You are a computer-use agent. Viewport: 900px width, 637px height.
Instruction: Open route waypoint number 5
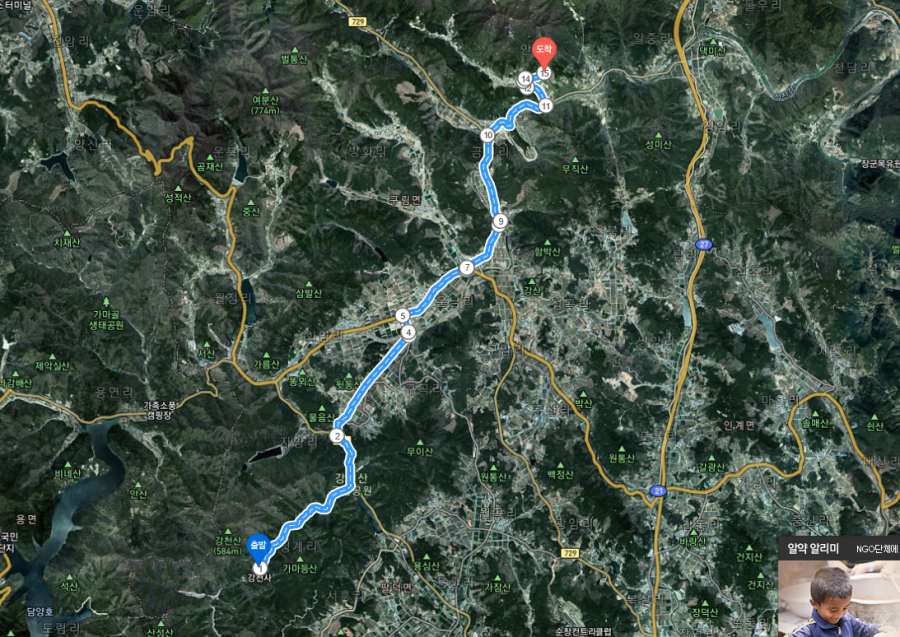[402, 315]
